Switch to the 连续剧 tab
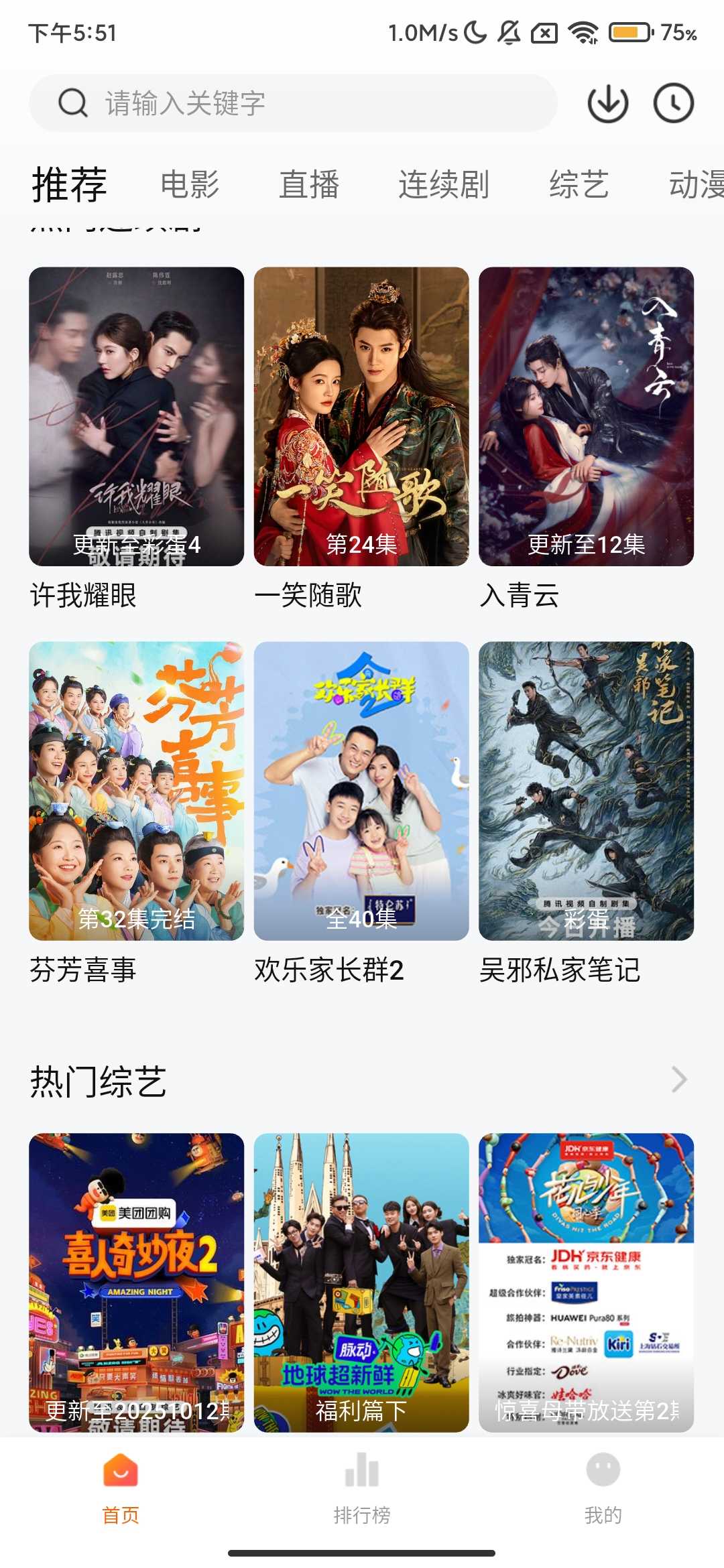 (x=443, y=184)
